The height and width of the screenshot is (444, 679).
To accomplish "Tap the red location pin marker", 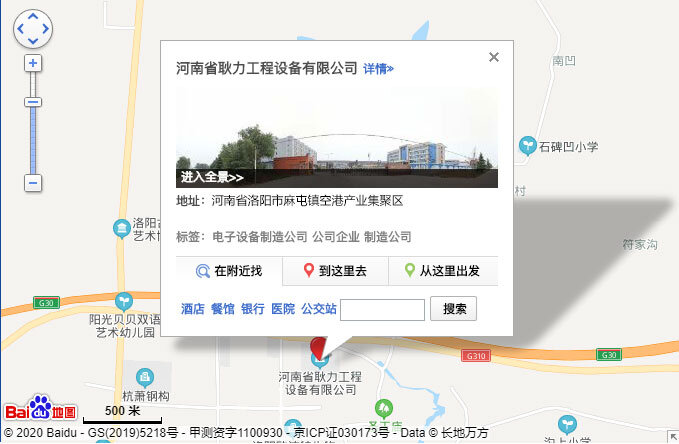I will point(320,350).
